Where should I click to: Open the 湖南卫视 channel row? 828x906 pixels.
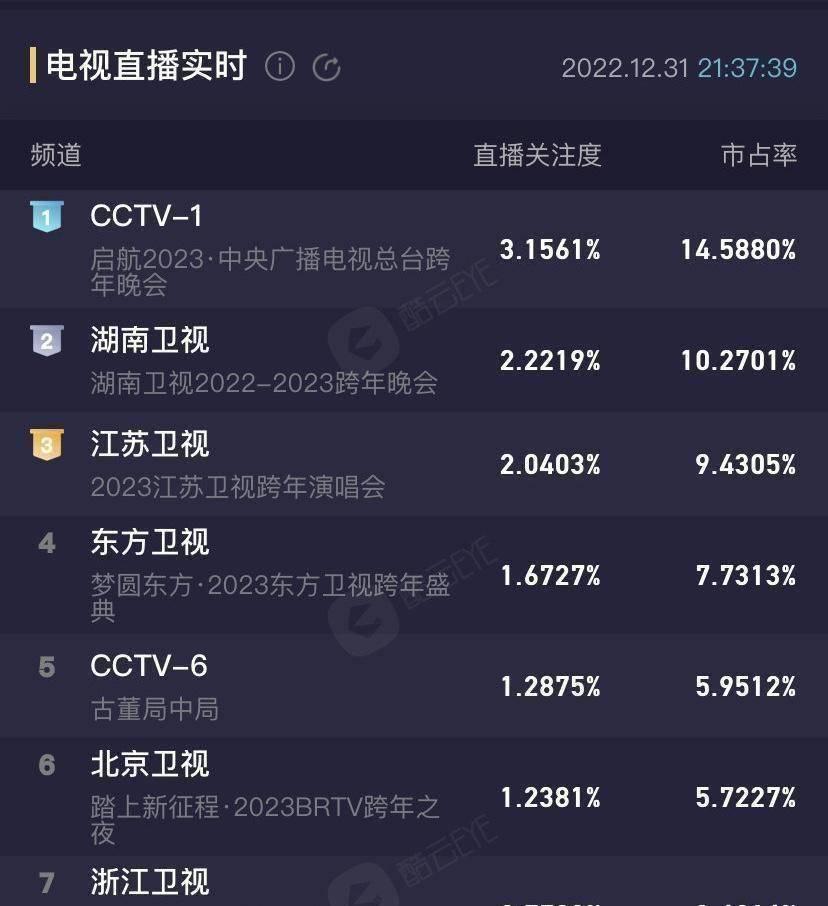coord(414,360)
